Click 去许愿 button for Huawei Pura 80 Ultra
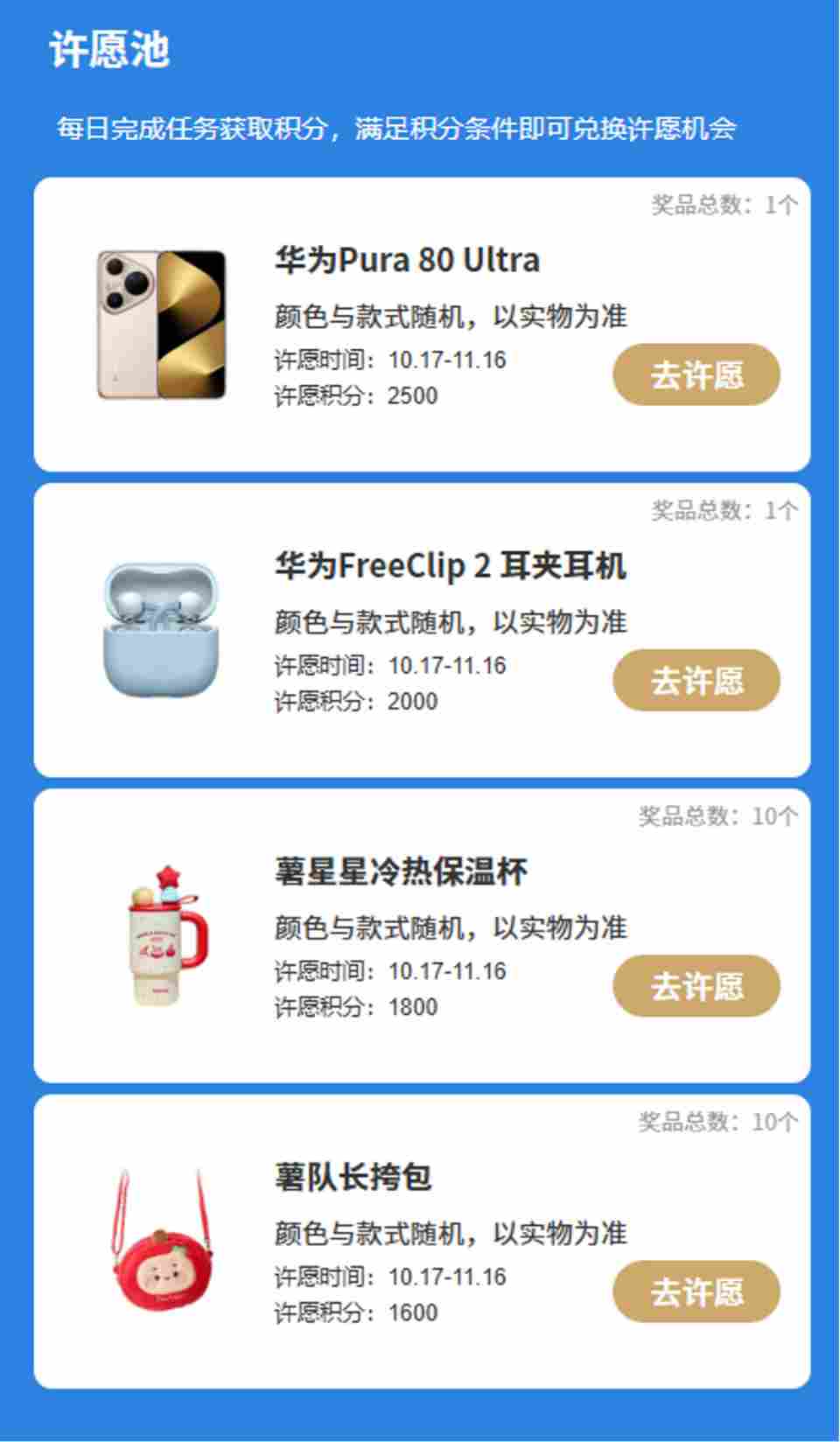Screen dimensions: 840x1442 pos(696,374)
